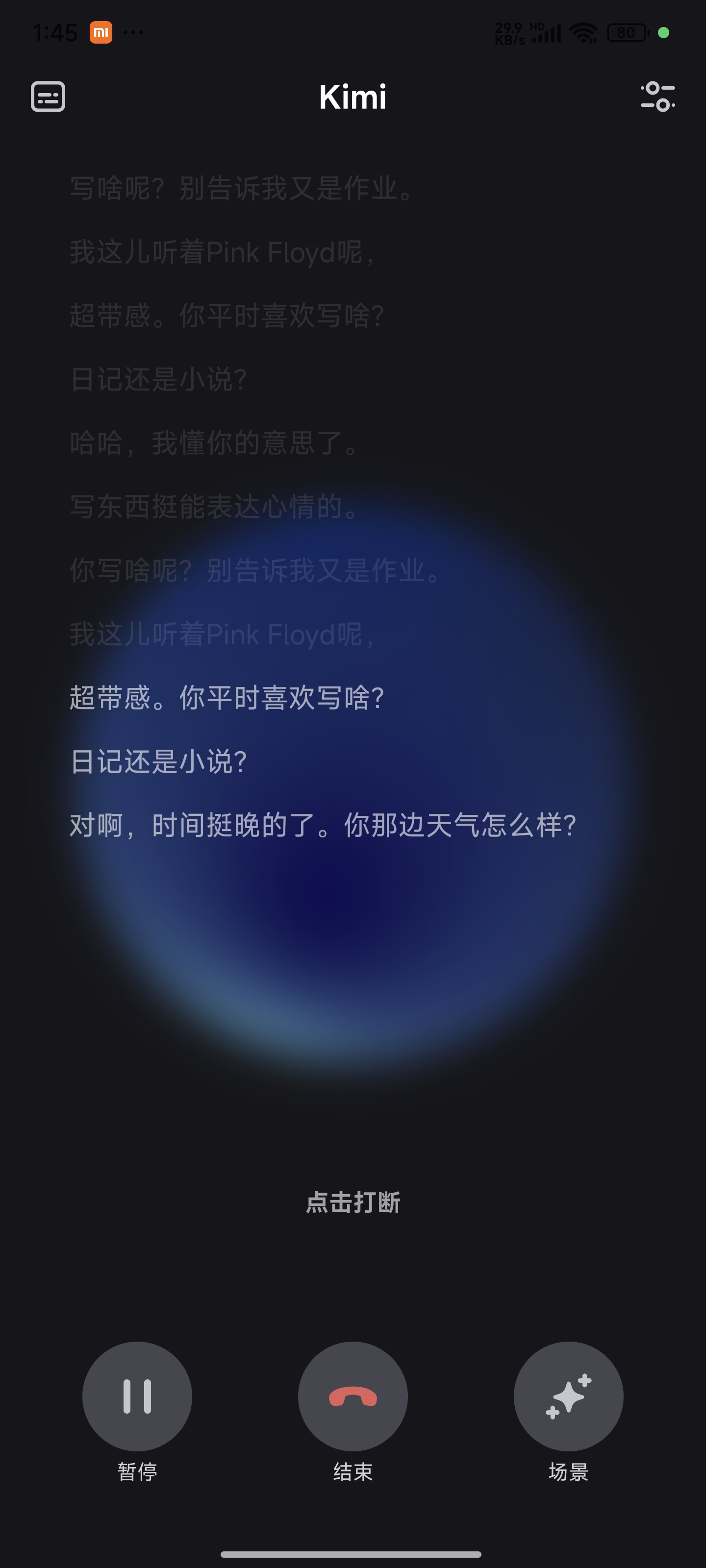This screenshot has height=1568, width=706.
Task: Toggle the subtitles icon
Action: (x=48, y=96)
